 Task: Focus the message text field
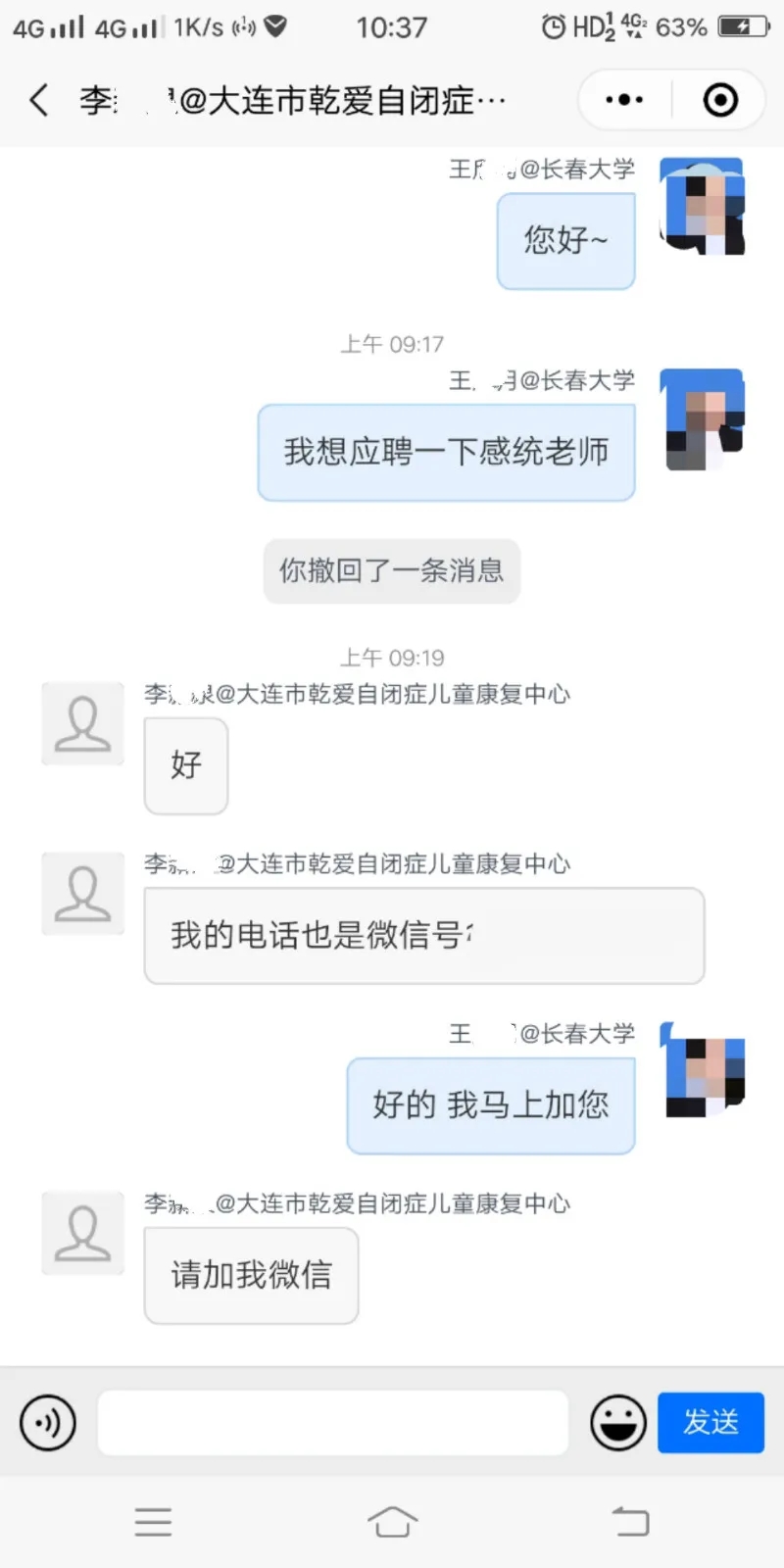point(333,1422)
